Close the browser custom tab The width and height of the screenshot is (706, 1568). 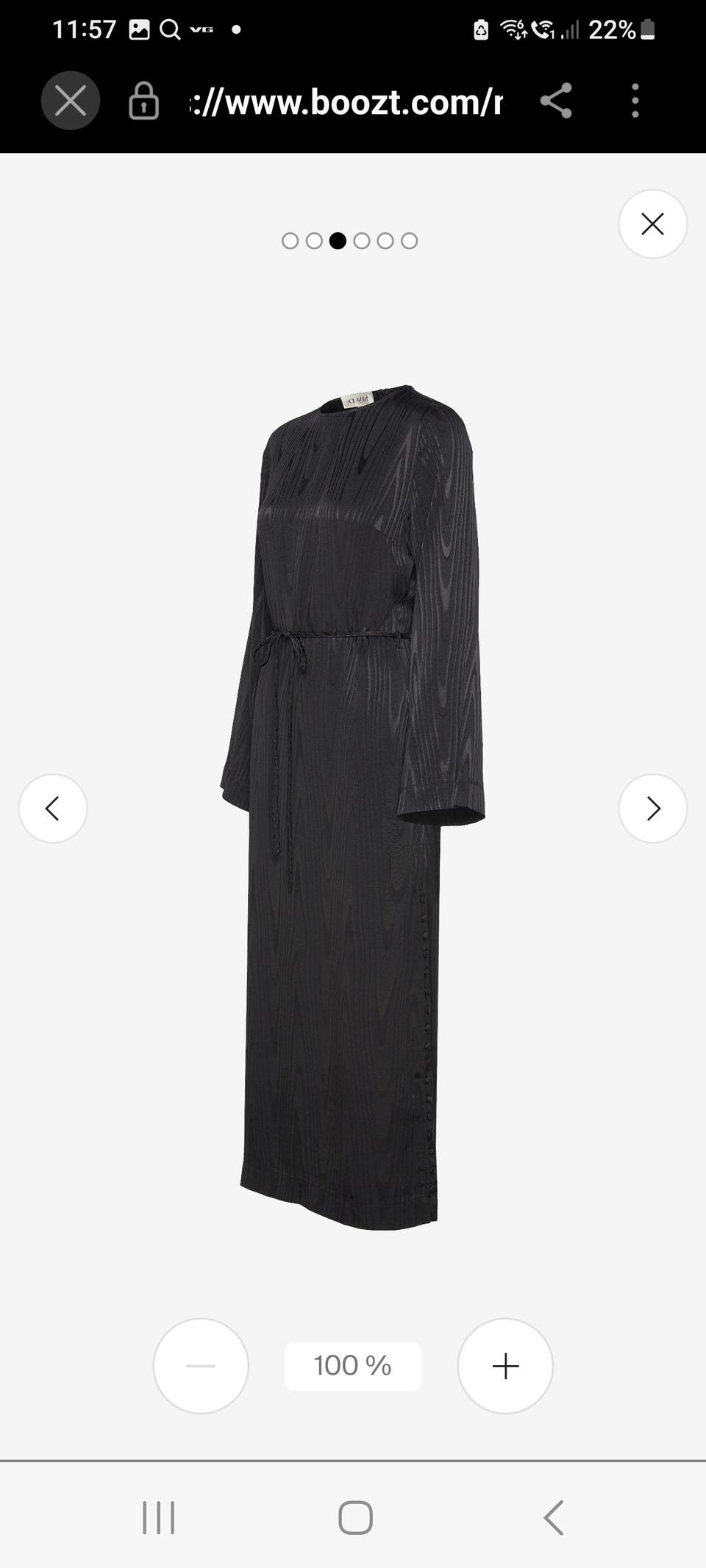coord(71,101)
